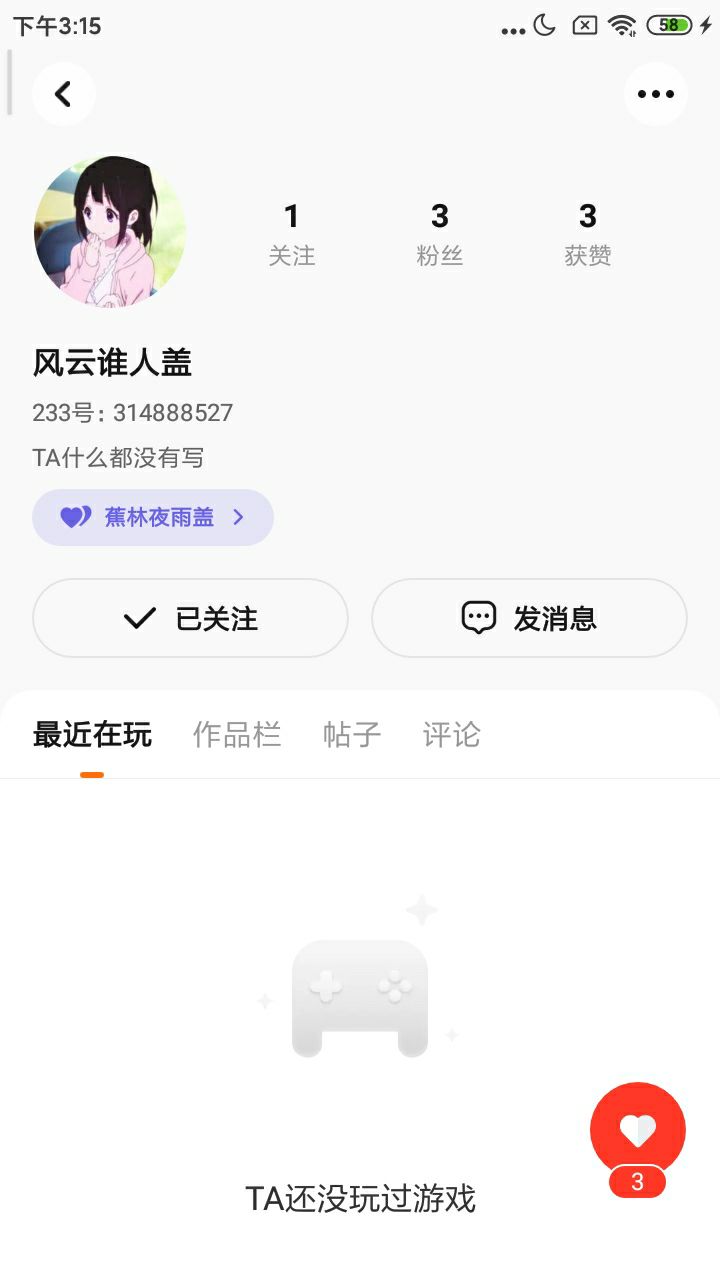The height and width of the screenshot is (1280, 720).
Task: Go back using the top arrow
Action: click(63, 94)
